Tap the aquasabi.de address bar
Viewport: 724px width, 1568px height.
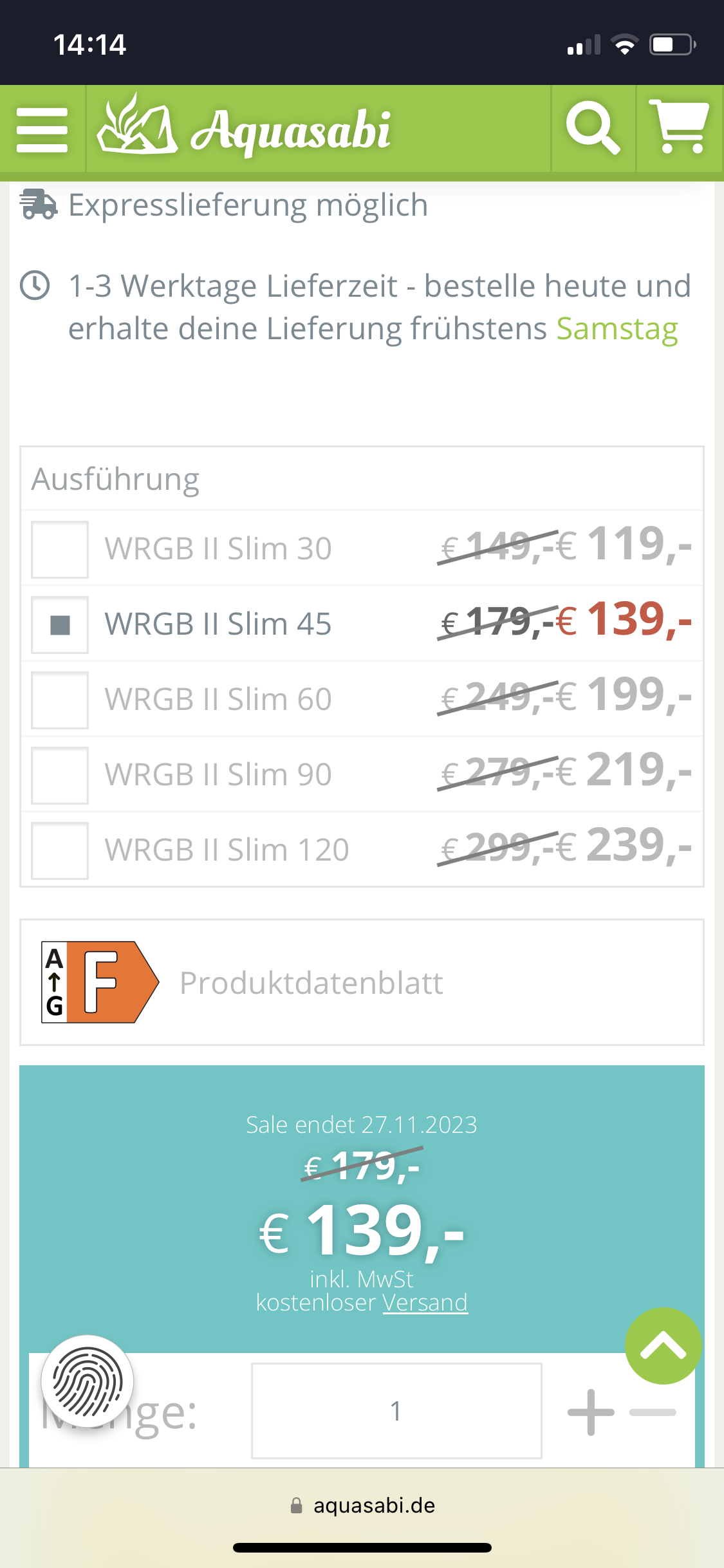click(362, 1506)
